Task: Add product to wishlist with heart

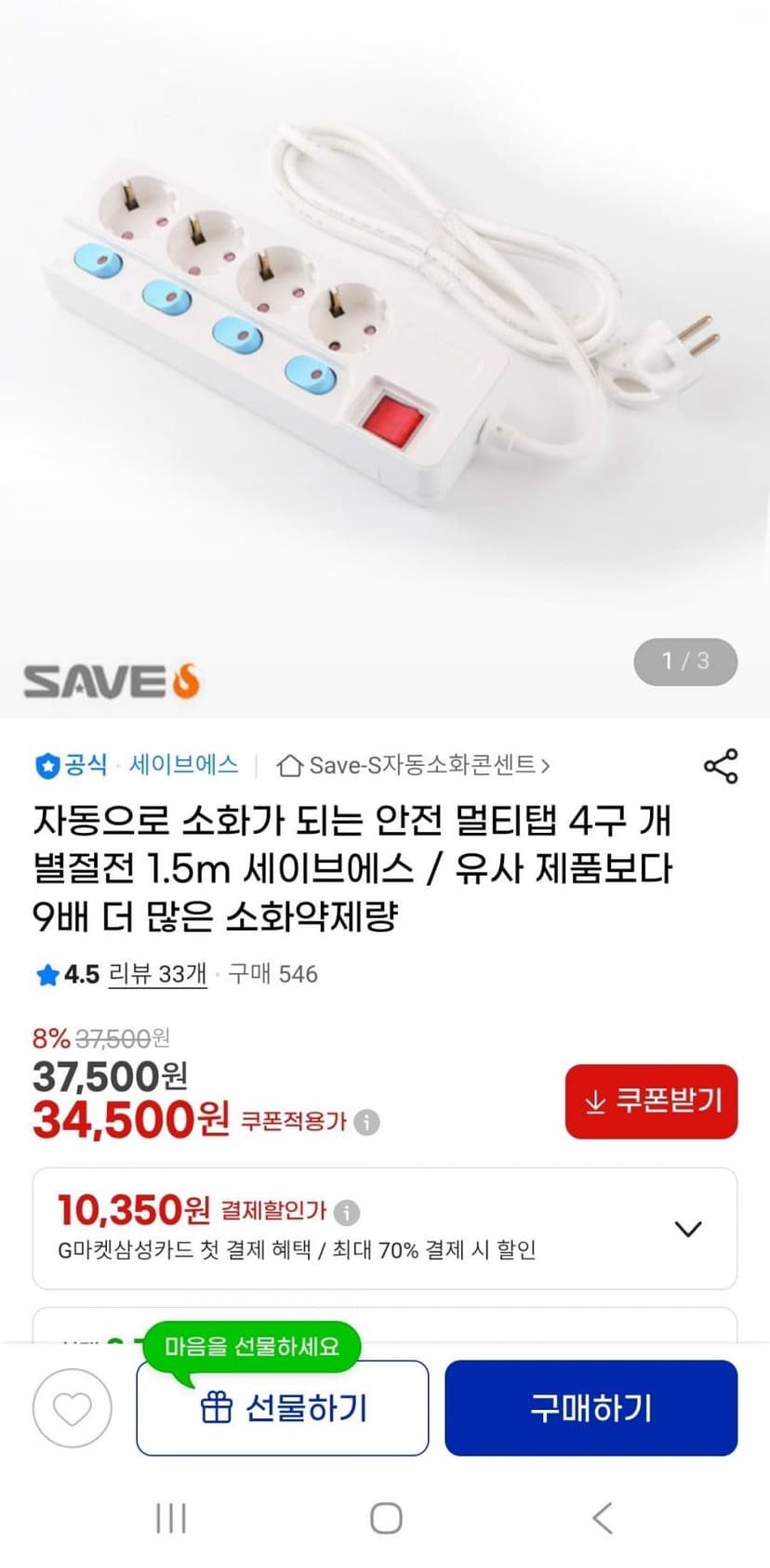Action: [72, 1408]
